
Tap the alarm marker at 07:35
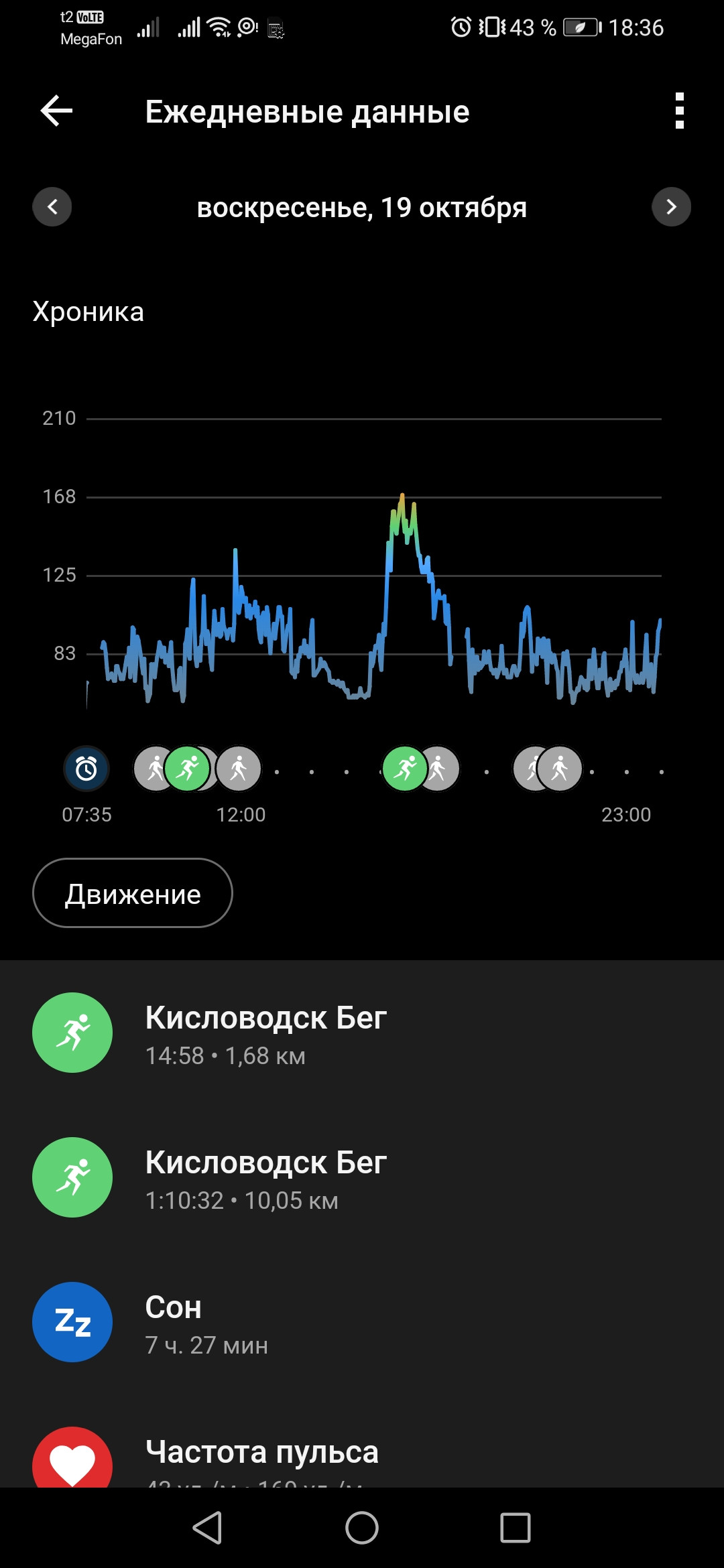pos(86,769)
